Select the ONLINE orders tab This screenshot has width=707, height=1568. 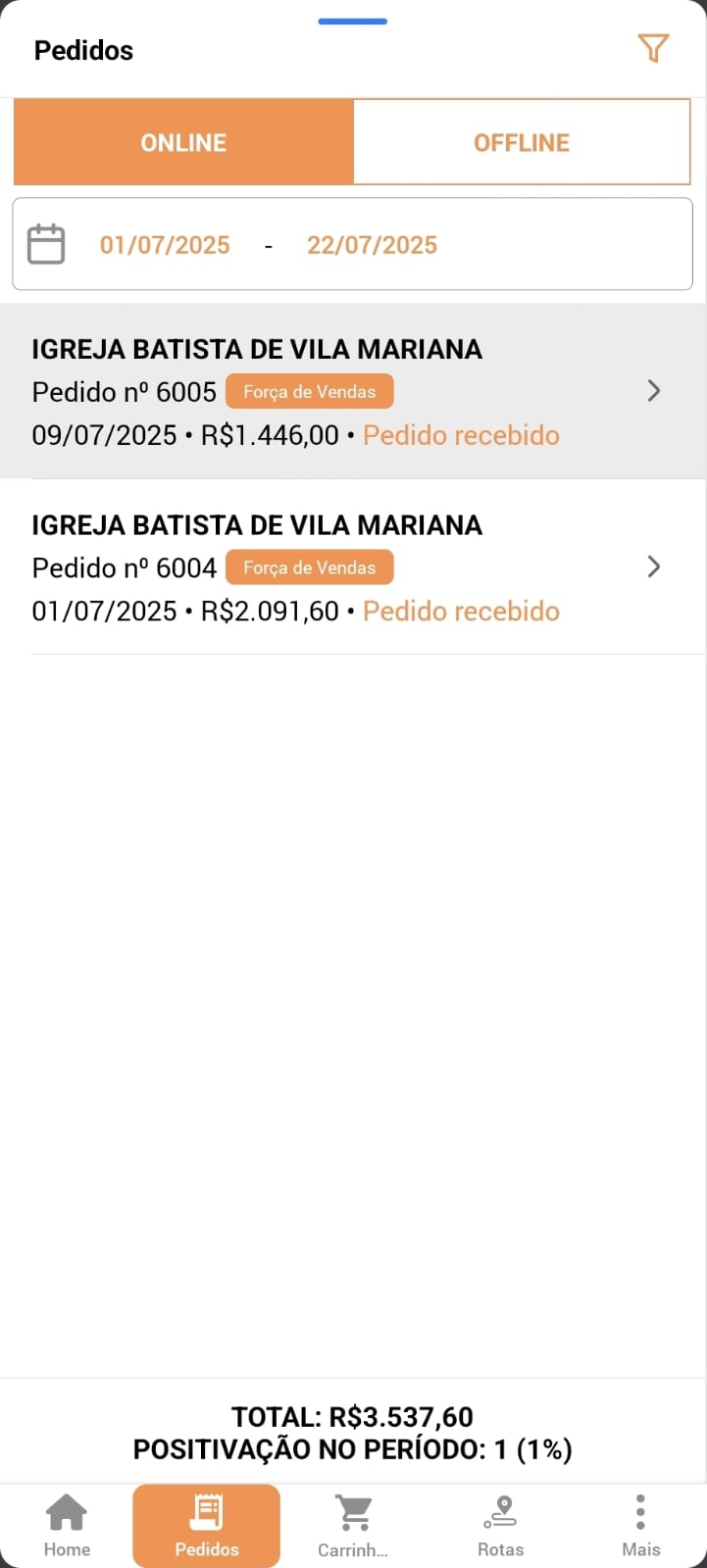click(x=183, y=143)
